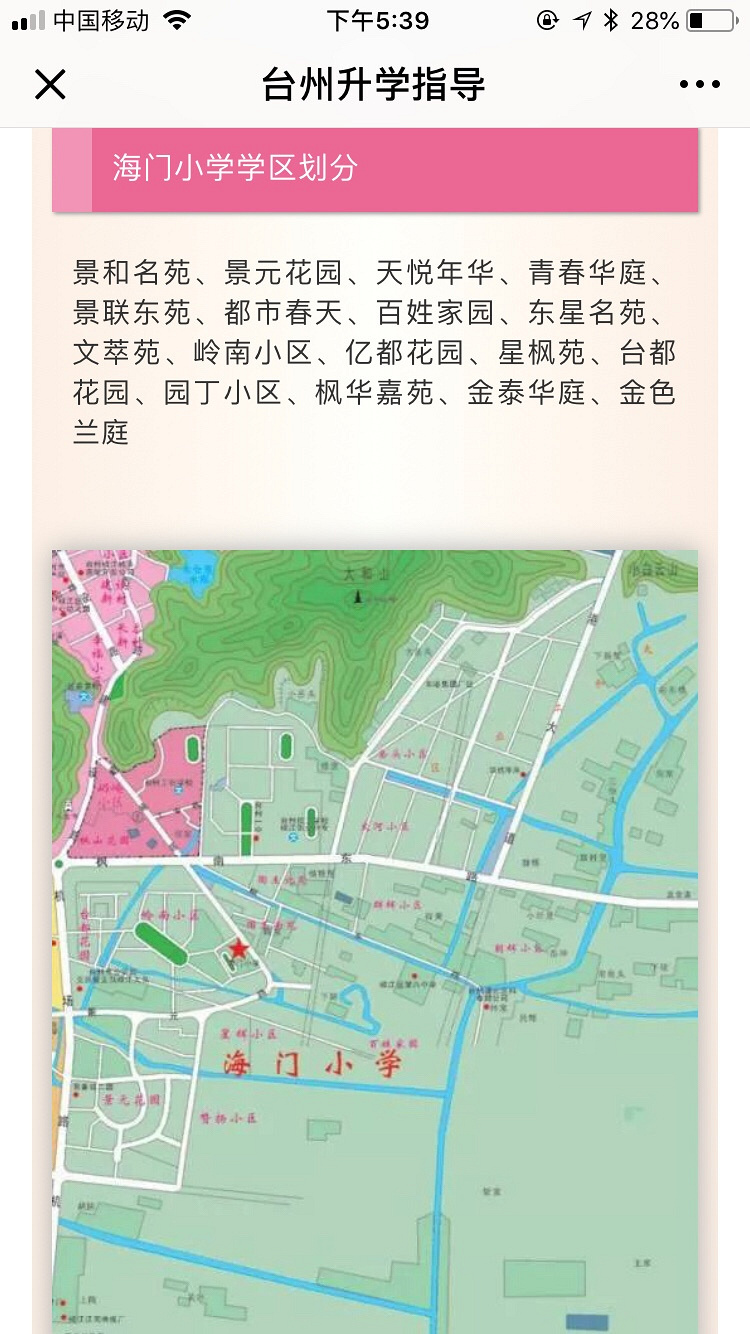The height and width of the screenshot is (1334, 750).
Task: Open the 海门小学 school district map image
Action: (375, 940)
